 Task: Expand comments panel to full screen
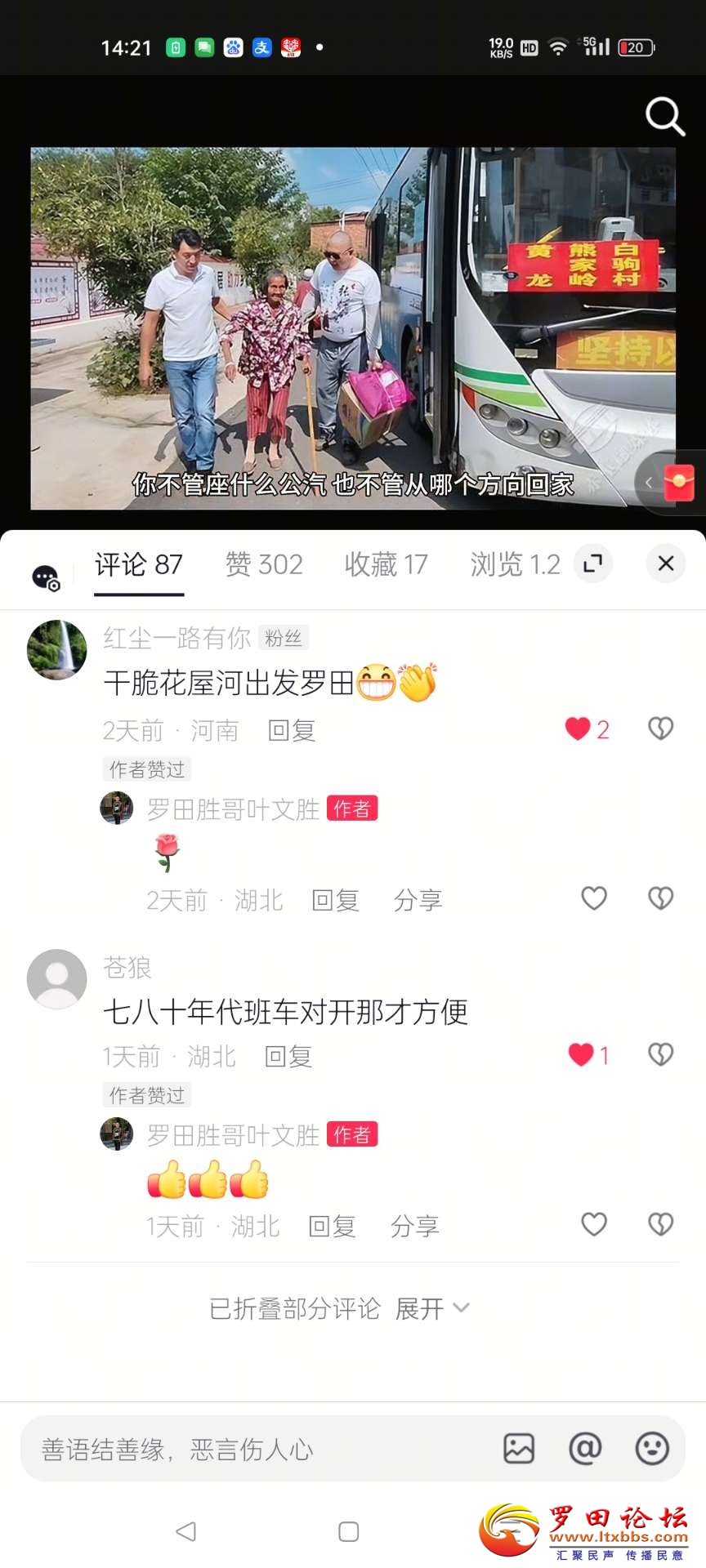593,563
